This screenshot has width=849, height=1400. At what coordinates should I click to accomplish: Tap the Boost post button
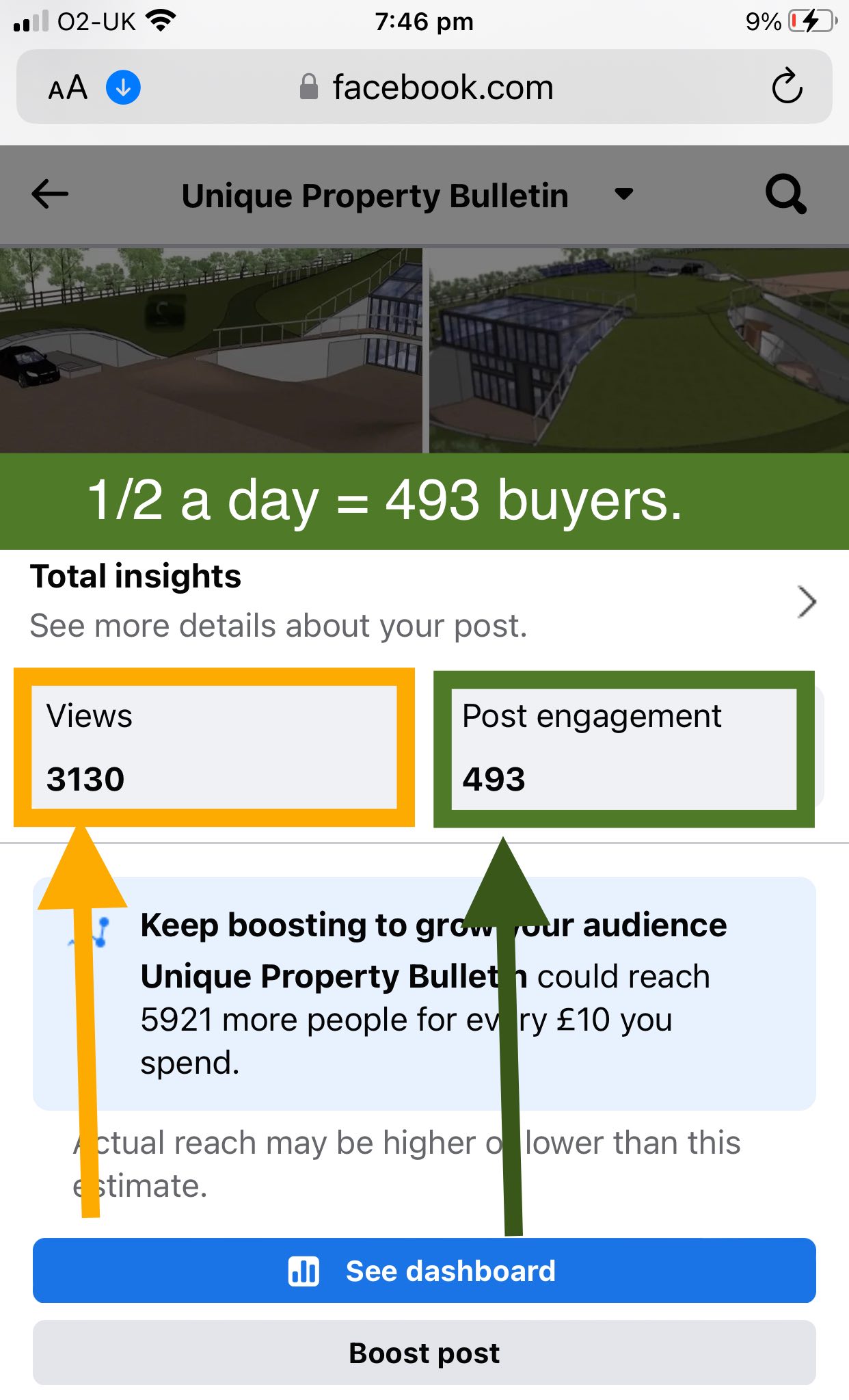[x=424, y=1353]
